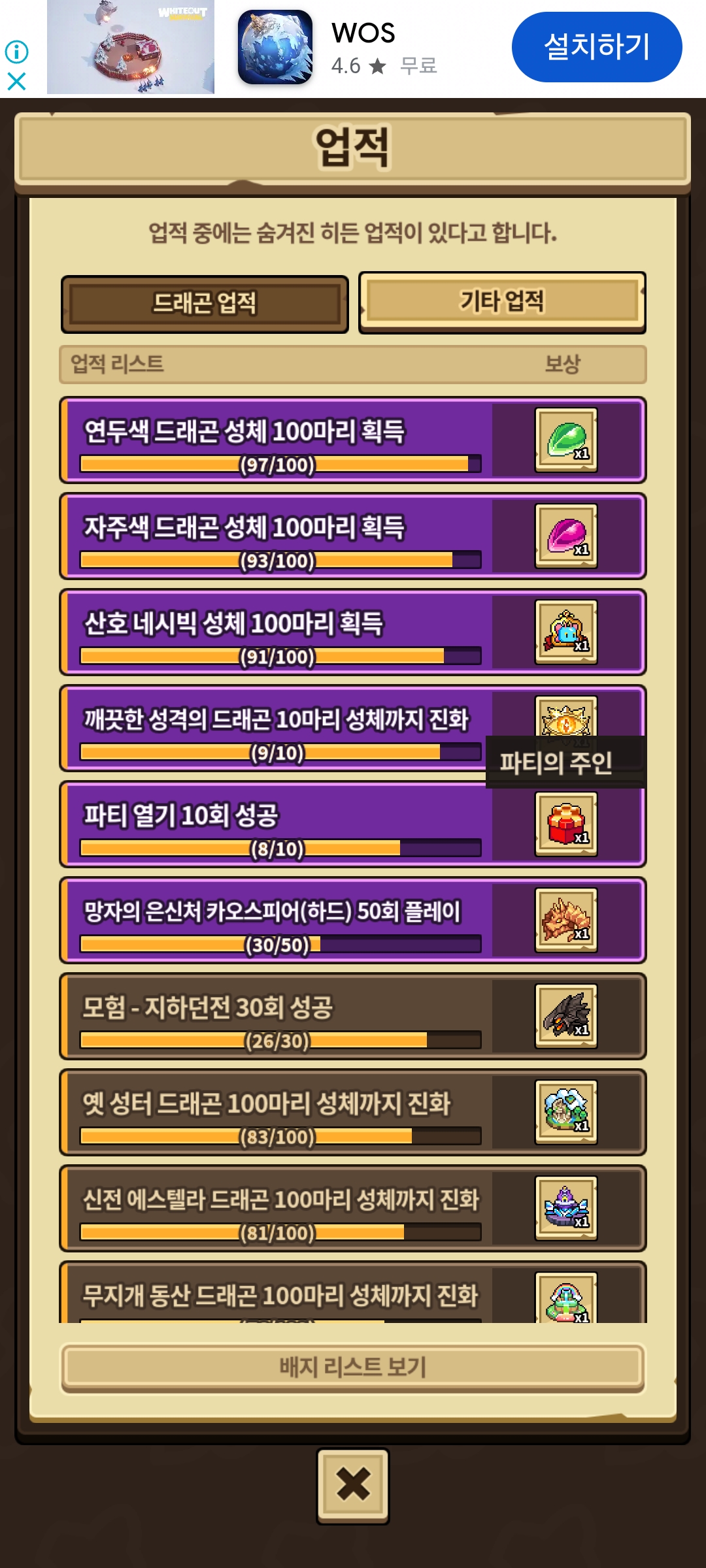Tap 설치하기 on the WOS ad
Image resolution: width=706 pixels, height=1568 pixels.
(x=596, y=47)
